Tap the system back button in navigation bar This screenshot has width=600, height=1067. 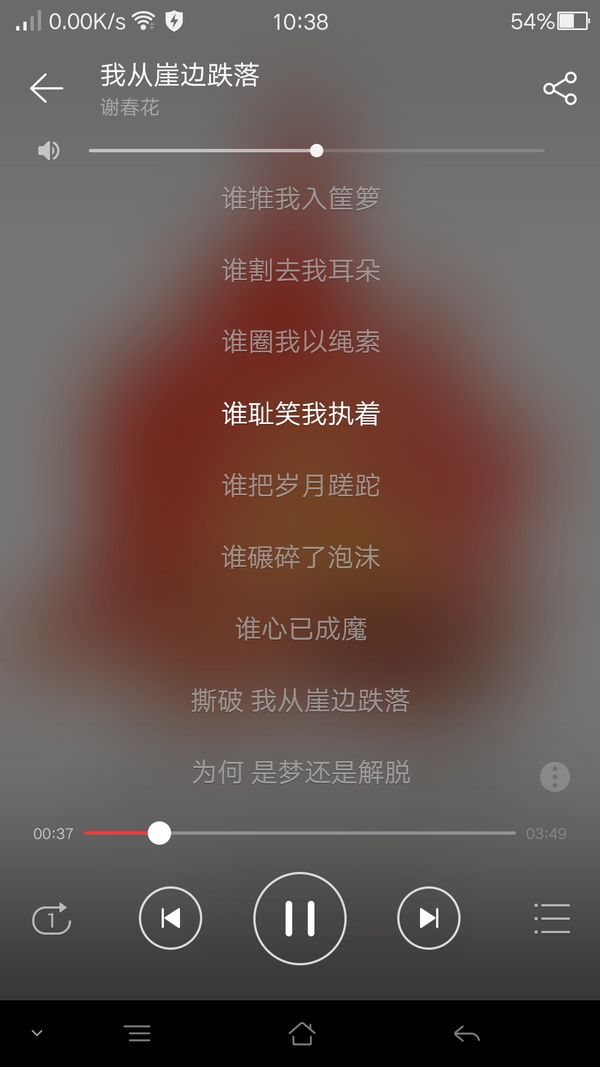[467, 1034]
